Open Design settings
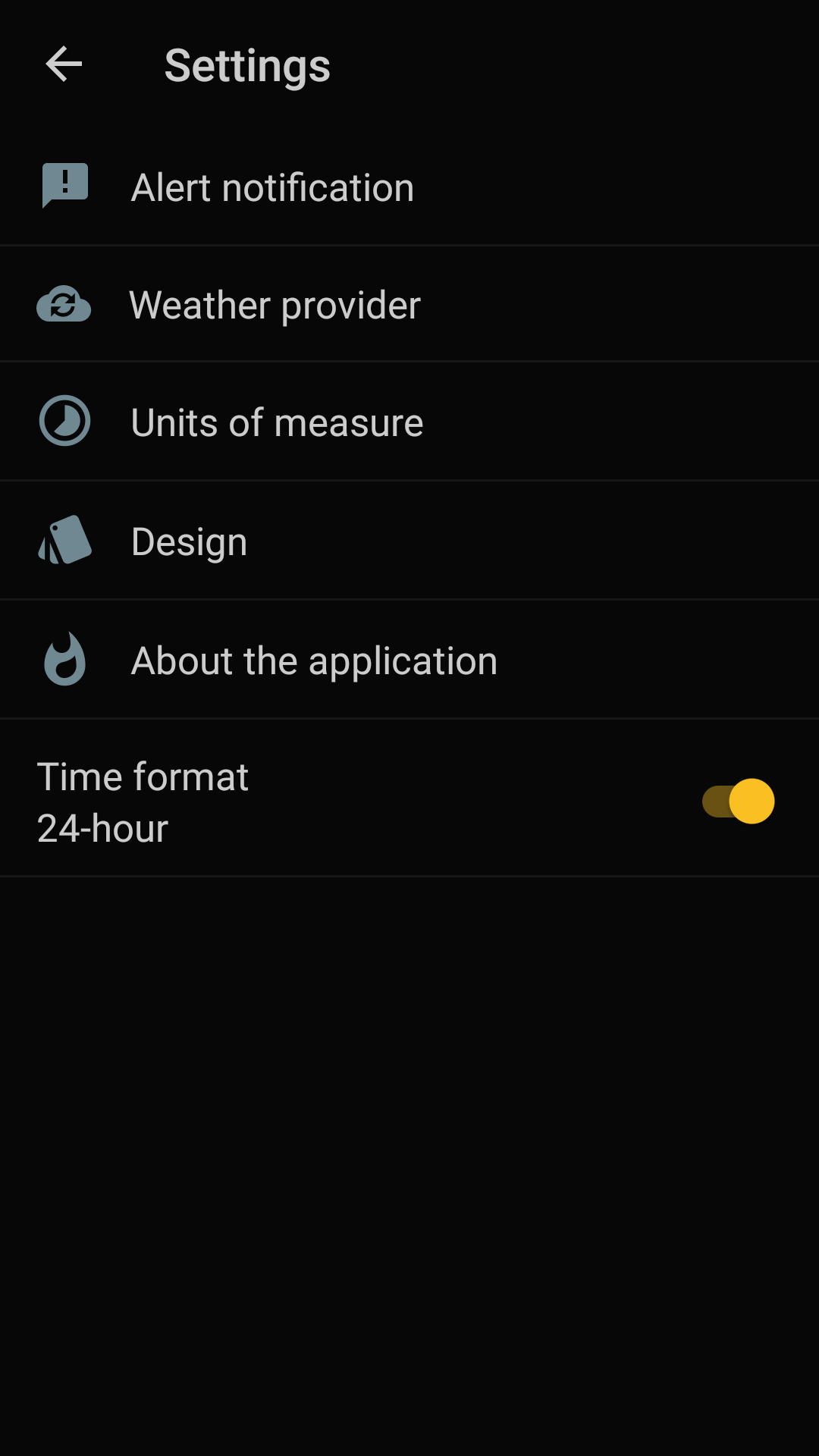Viewport: 819px width, 1456px height. point(409,541)
